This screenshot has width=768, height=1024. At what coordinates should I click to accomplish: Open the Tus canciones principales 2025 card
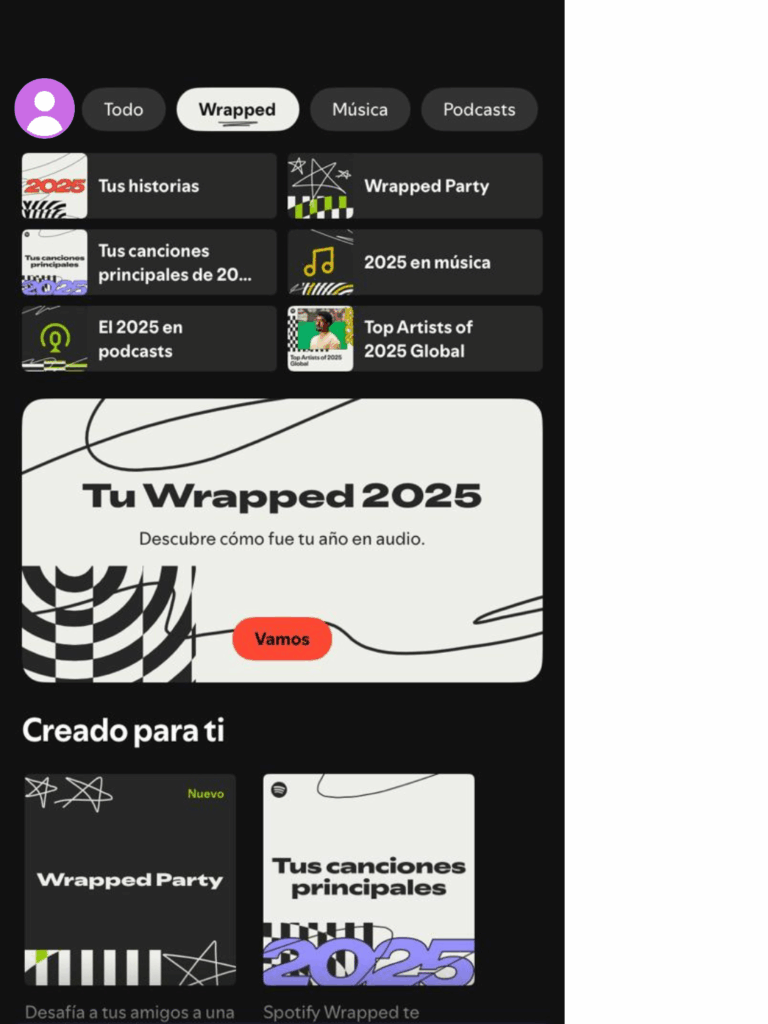[369, 880]
